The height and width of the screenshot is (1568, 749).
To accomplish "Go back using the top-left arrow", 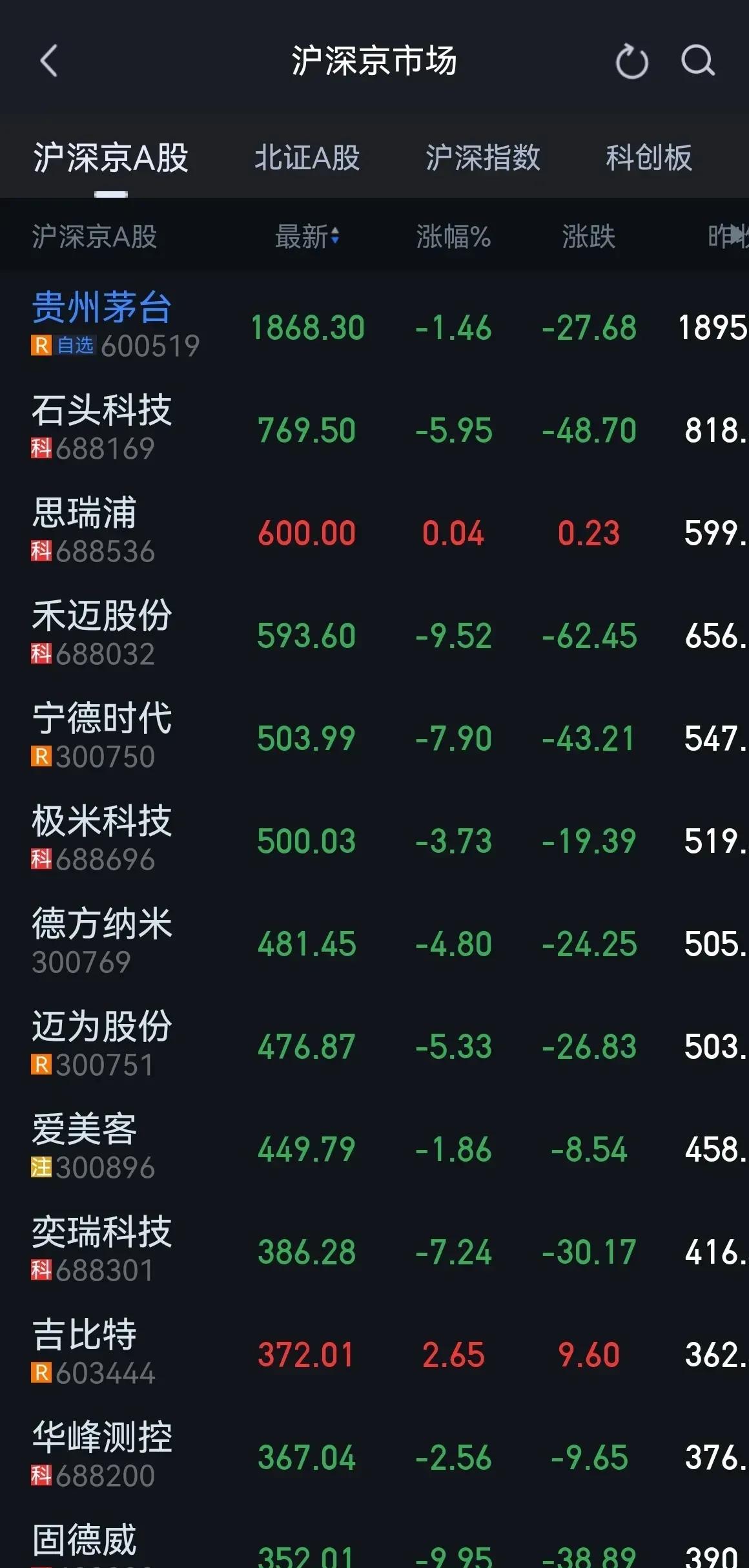I will coord(48,61).
